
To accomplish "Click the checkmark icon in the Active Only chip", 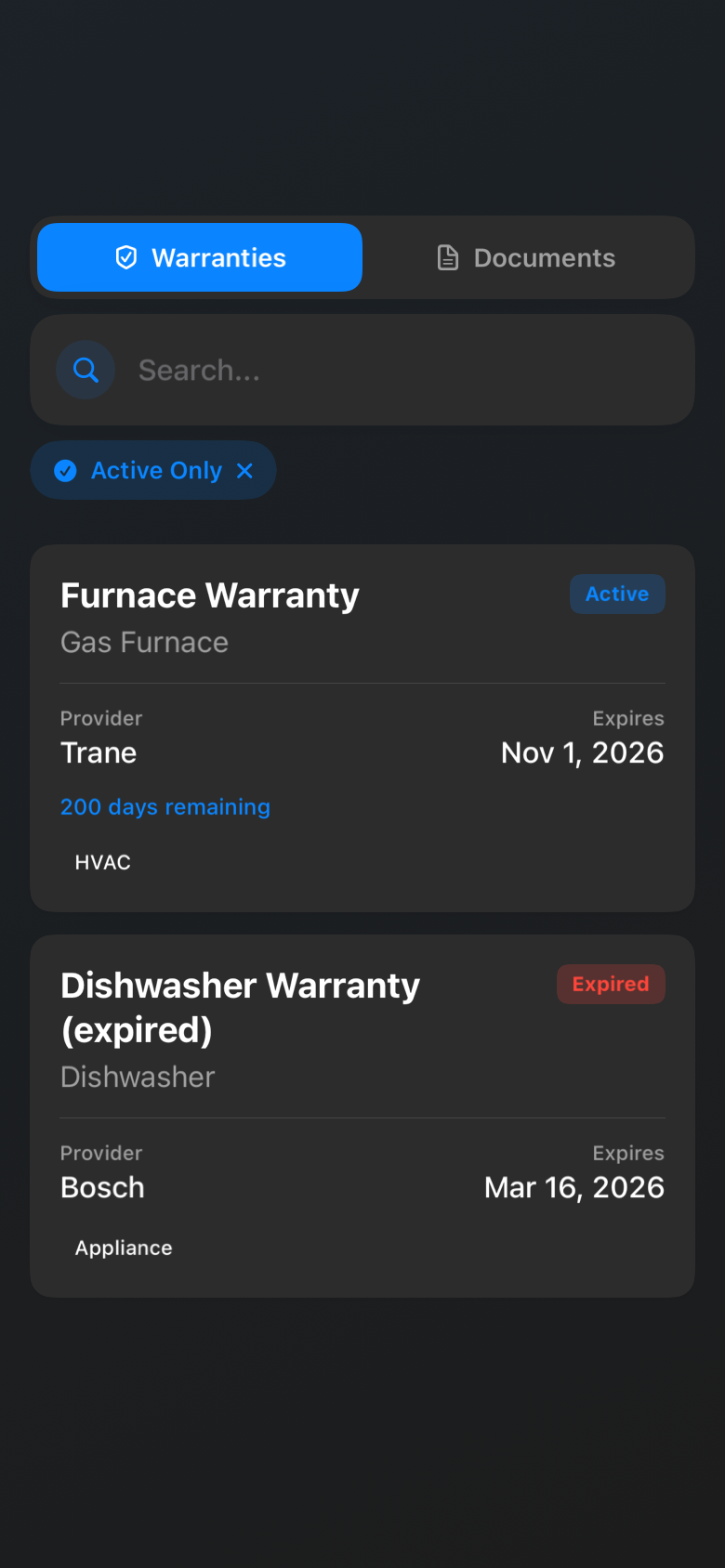I will point(65,470).
